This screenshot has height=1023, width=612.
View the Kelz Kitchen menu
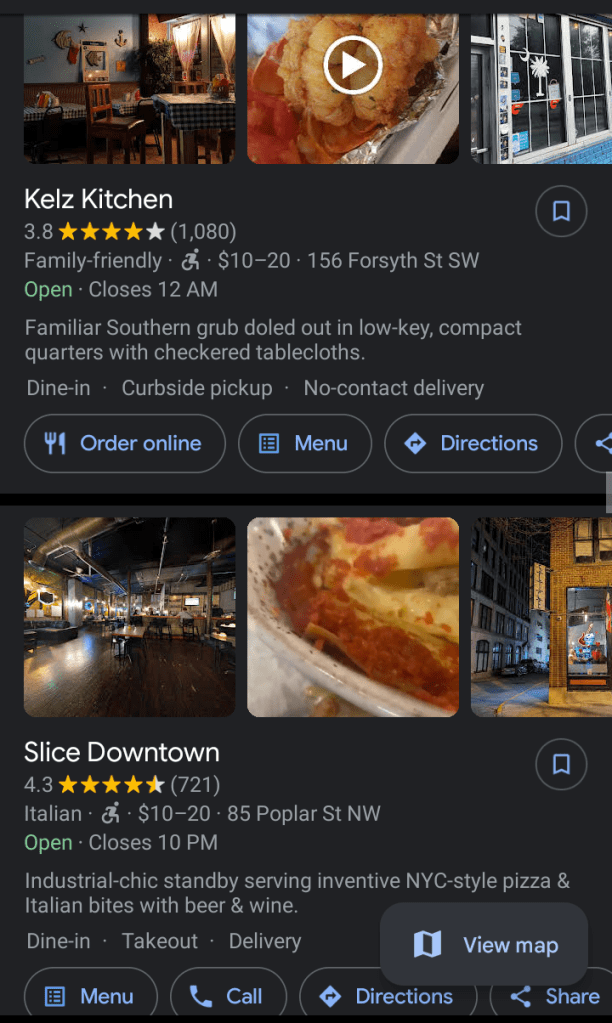[x=305, y=443]
